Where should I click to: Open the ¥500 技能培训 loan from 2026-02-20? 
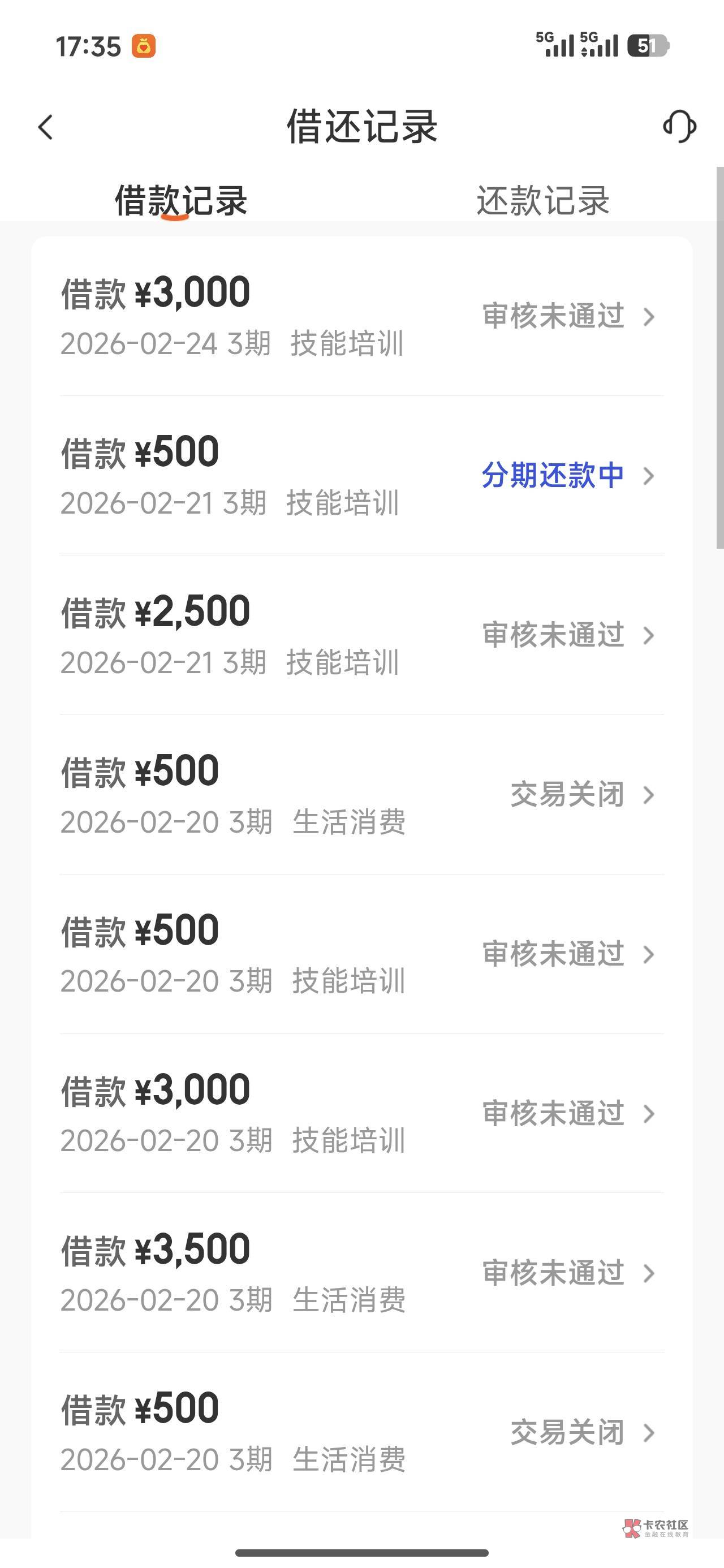361,954
